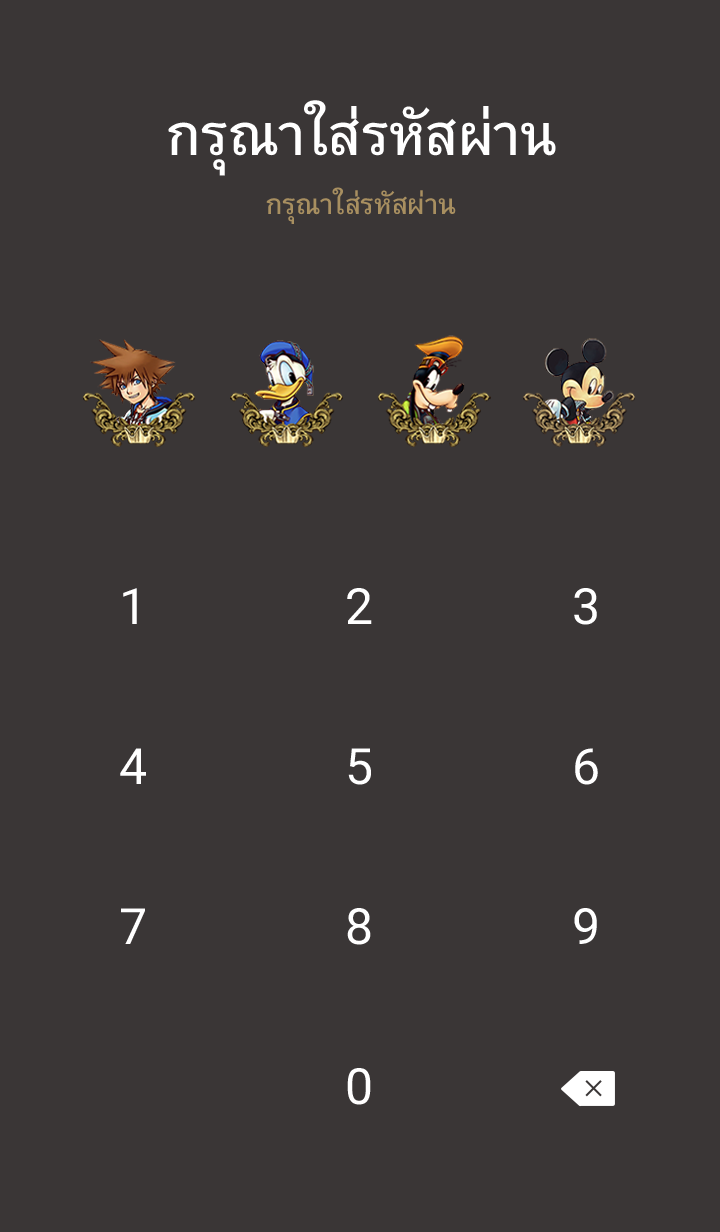This screenshot has height=1232, width=720.
Task: Enter digit 7 on the keypad
Action: pyautogui.click(x=133, y=927)
